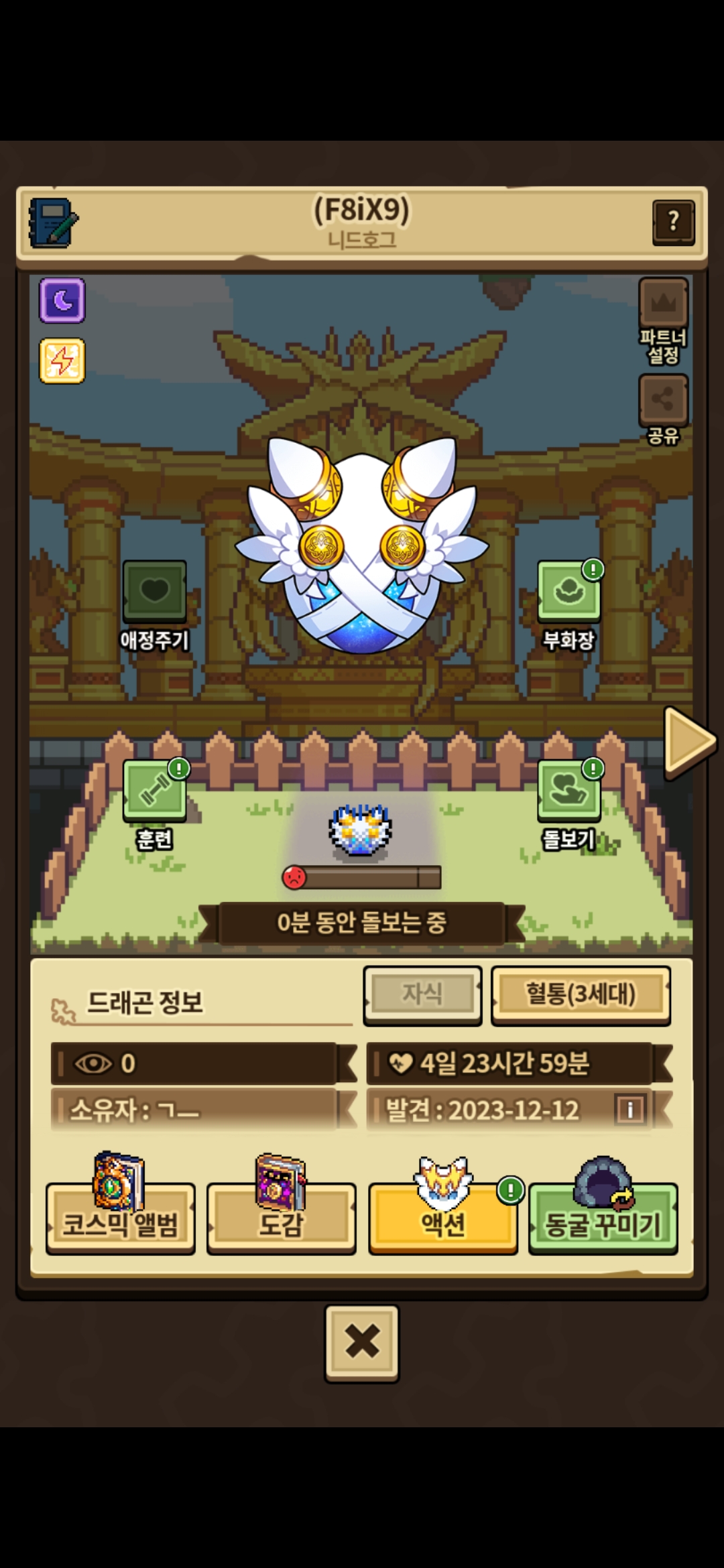
Task: Close the dragon info panel
Action: coord(362,1342)
